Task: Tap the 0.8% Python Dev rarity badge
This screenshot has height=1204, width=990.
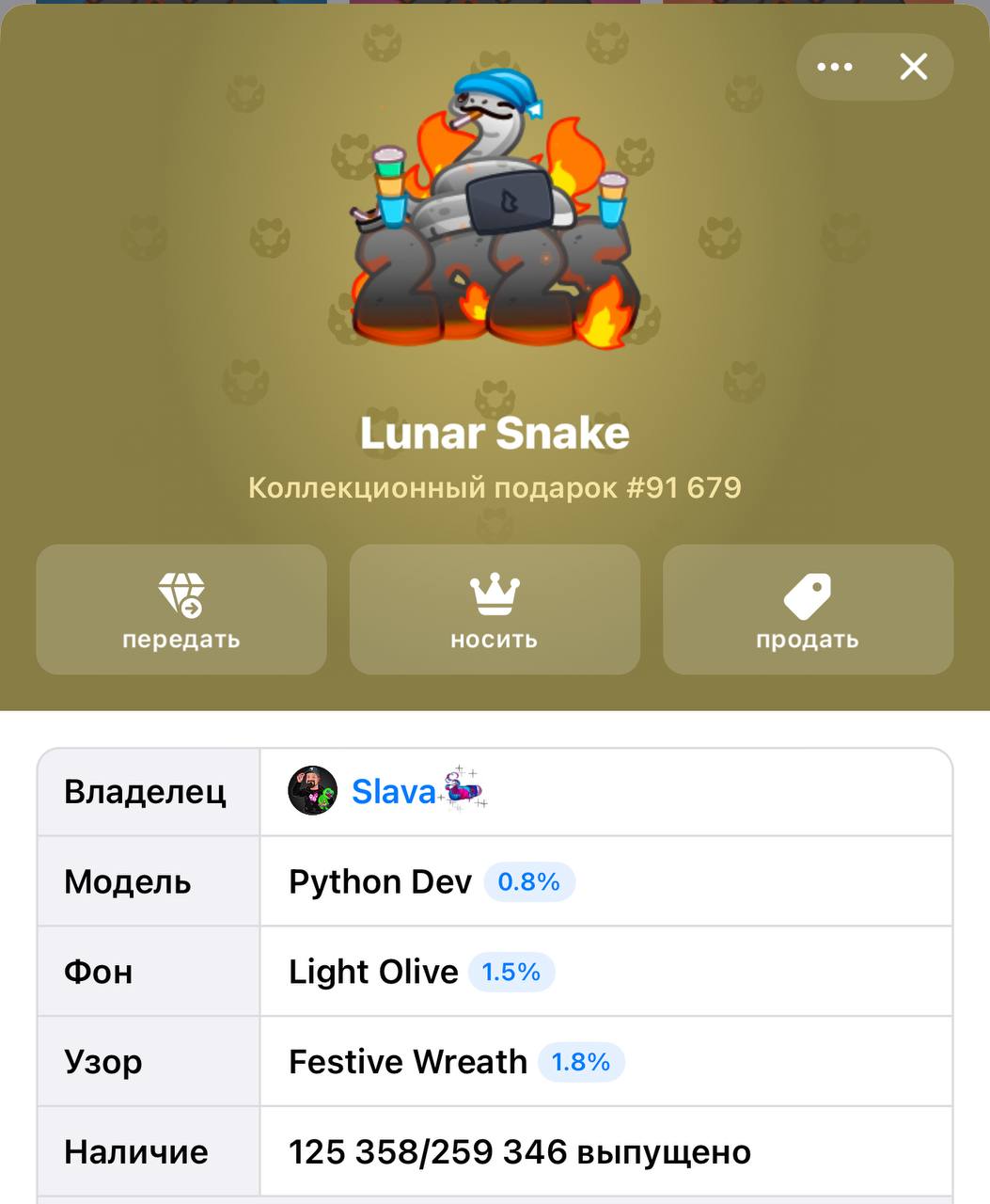Action: [529, 882]
